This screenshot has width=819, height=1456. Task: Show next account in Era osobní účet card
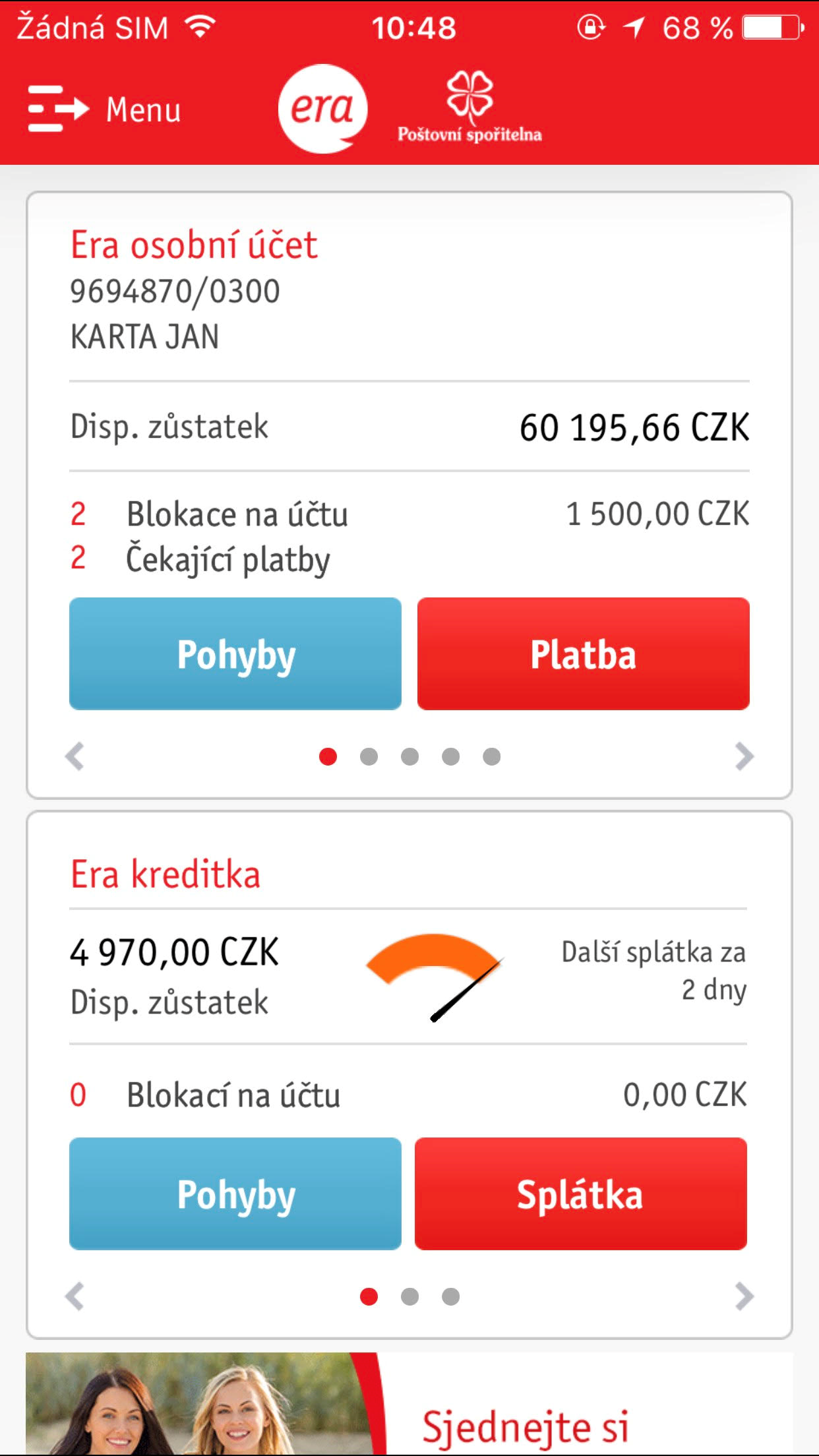744,756
